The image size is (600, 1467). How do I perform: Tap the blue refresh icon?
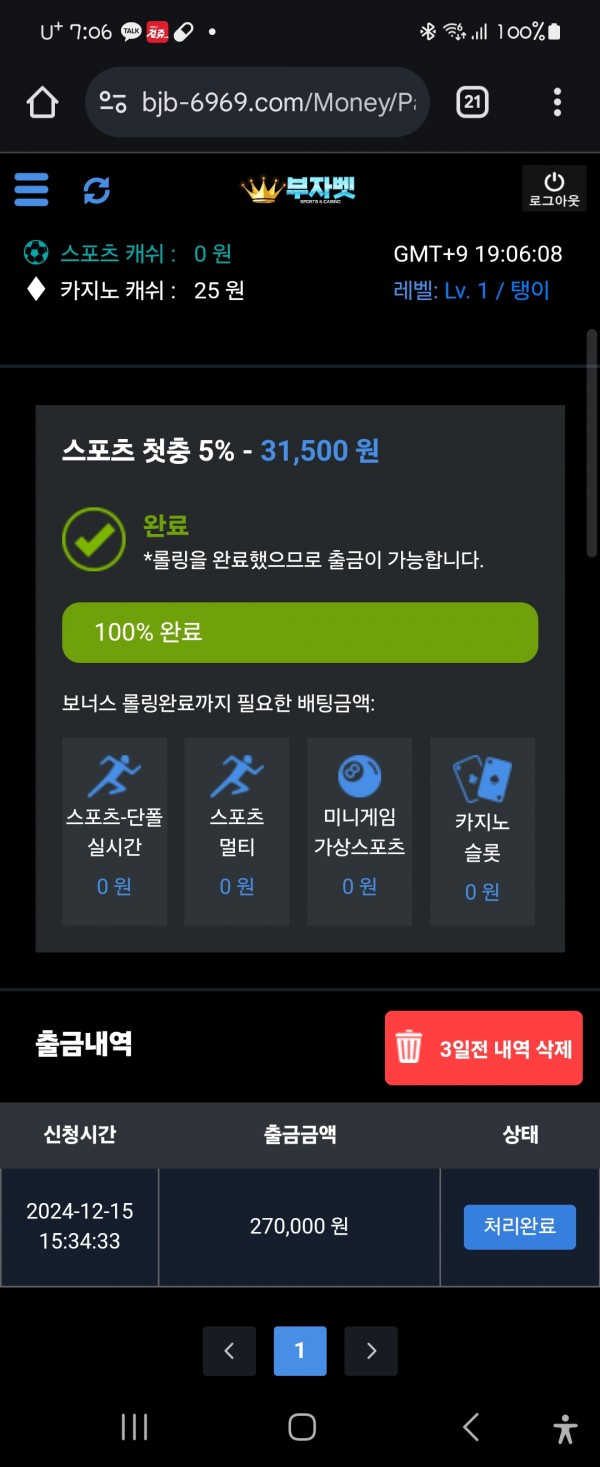(x=96, y=189)
